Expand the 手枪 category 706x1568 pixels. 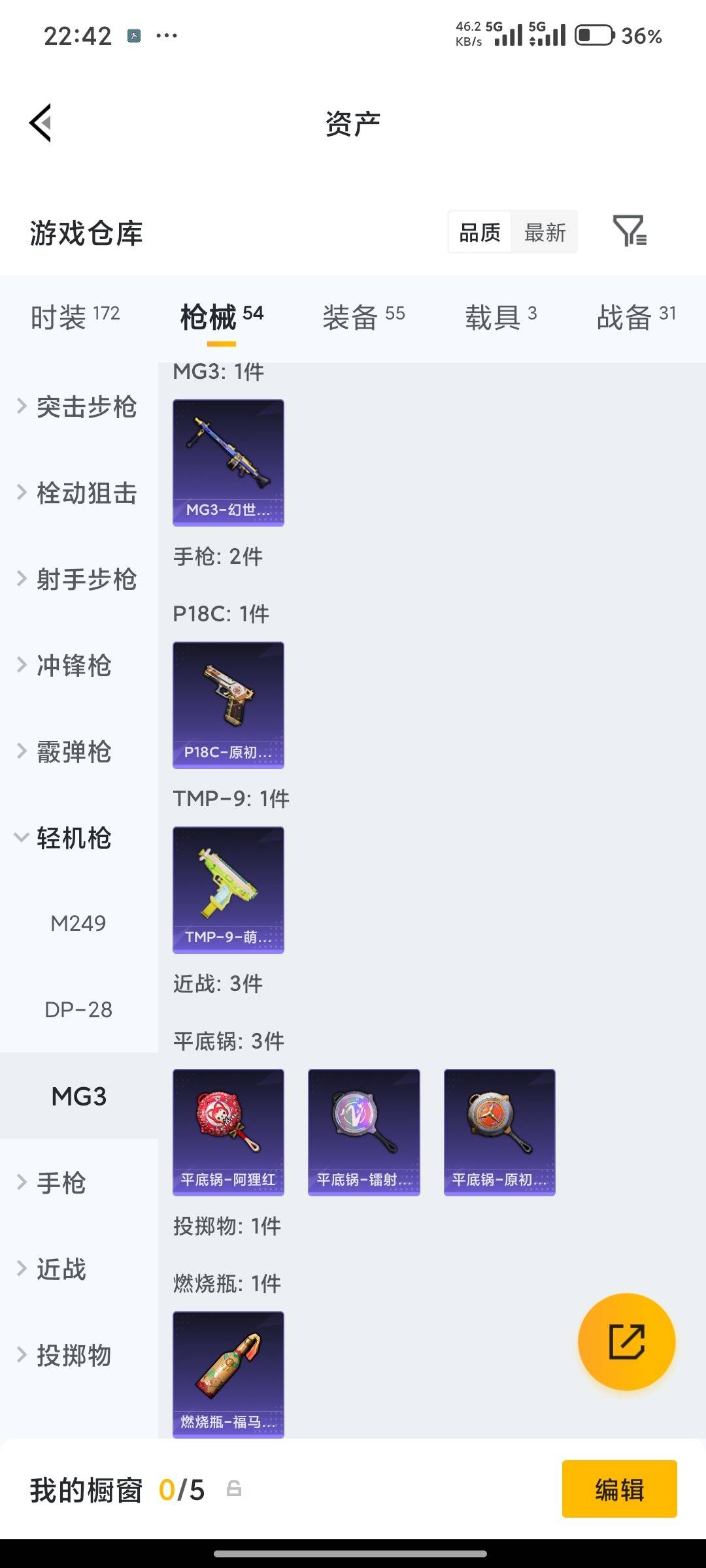click(62, 1183)
